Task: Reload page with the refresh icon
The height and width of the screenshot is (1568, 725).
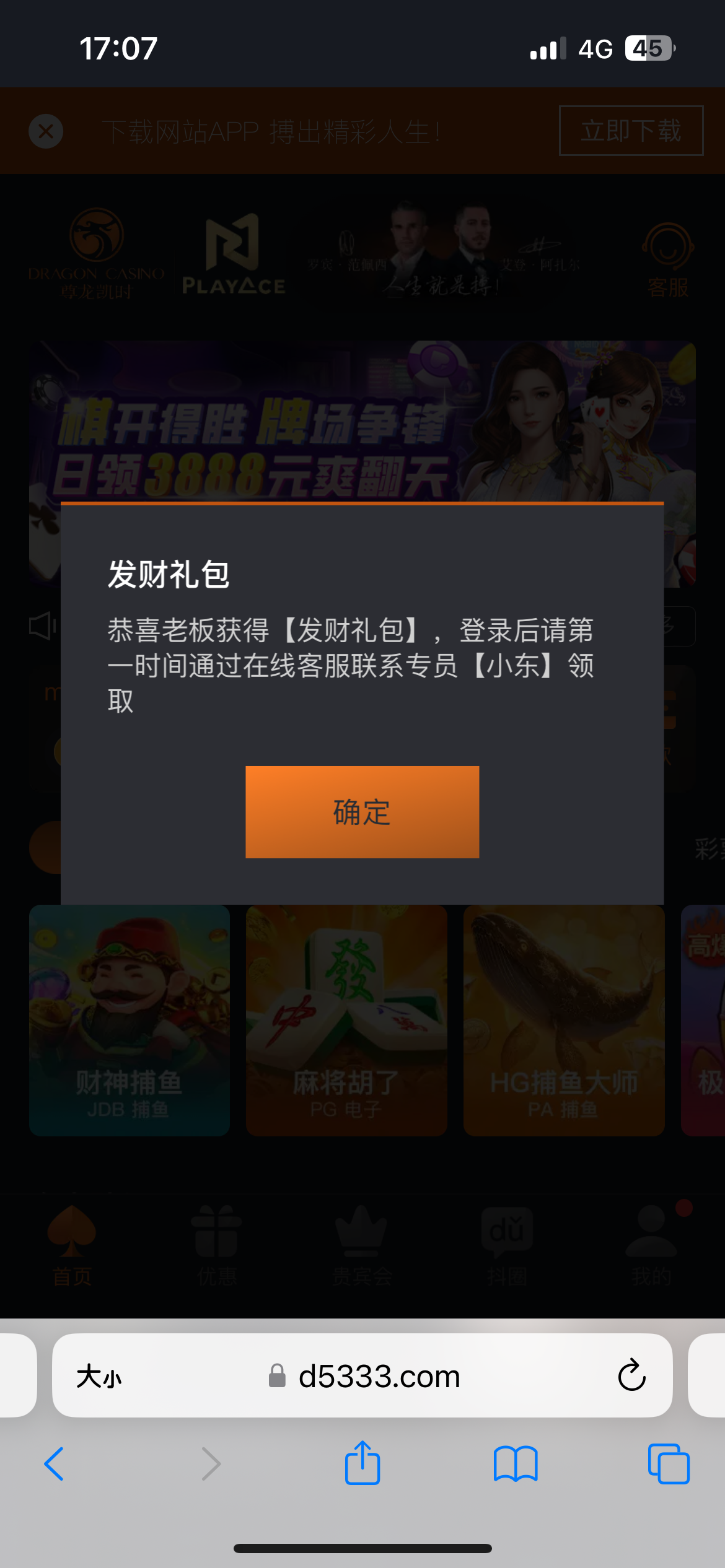Action: (631, 1376)
